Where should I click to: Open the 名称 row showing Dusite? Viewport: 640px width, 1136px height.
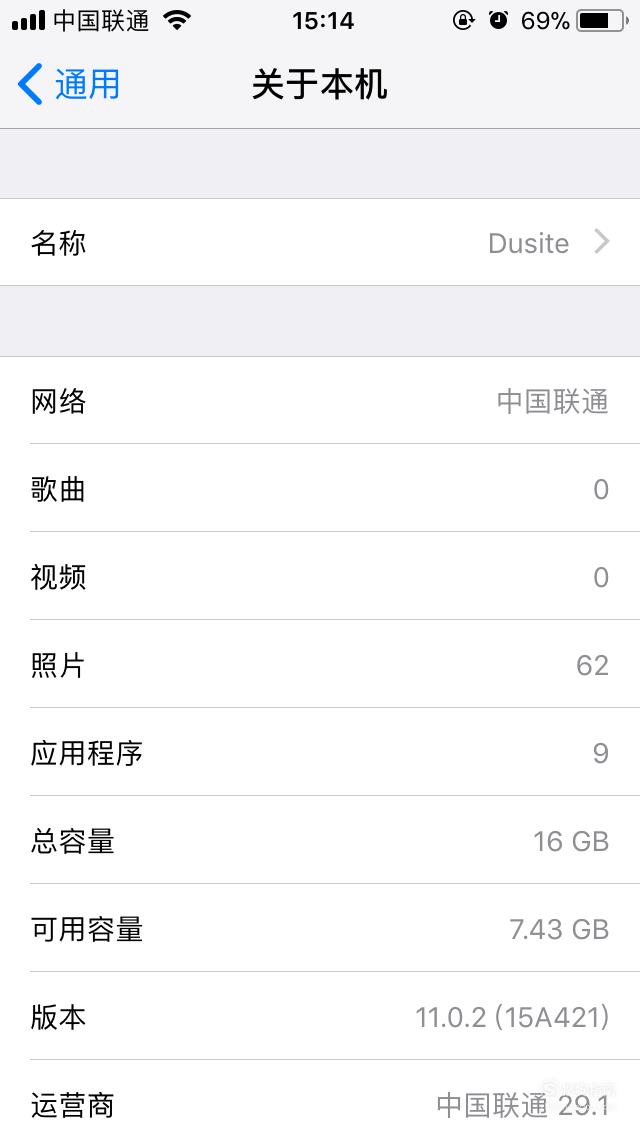(x=320, y=242)
